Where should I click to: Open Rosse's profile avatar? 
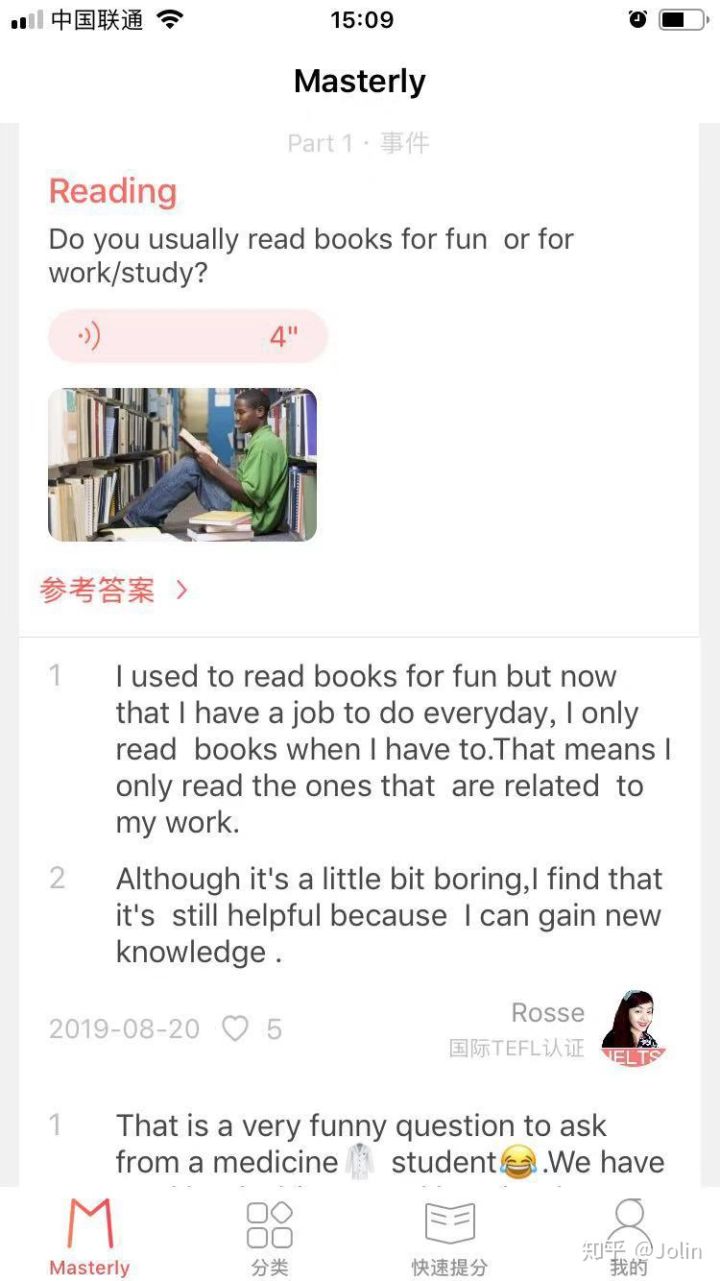pyautogui.click(x=633, y=1029)
